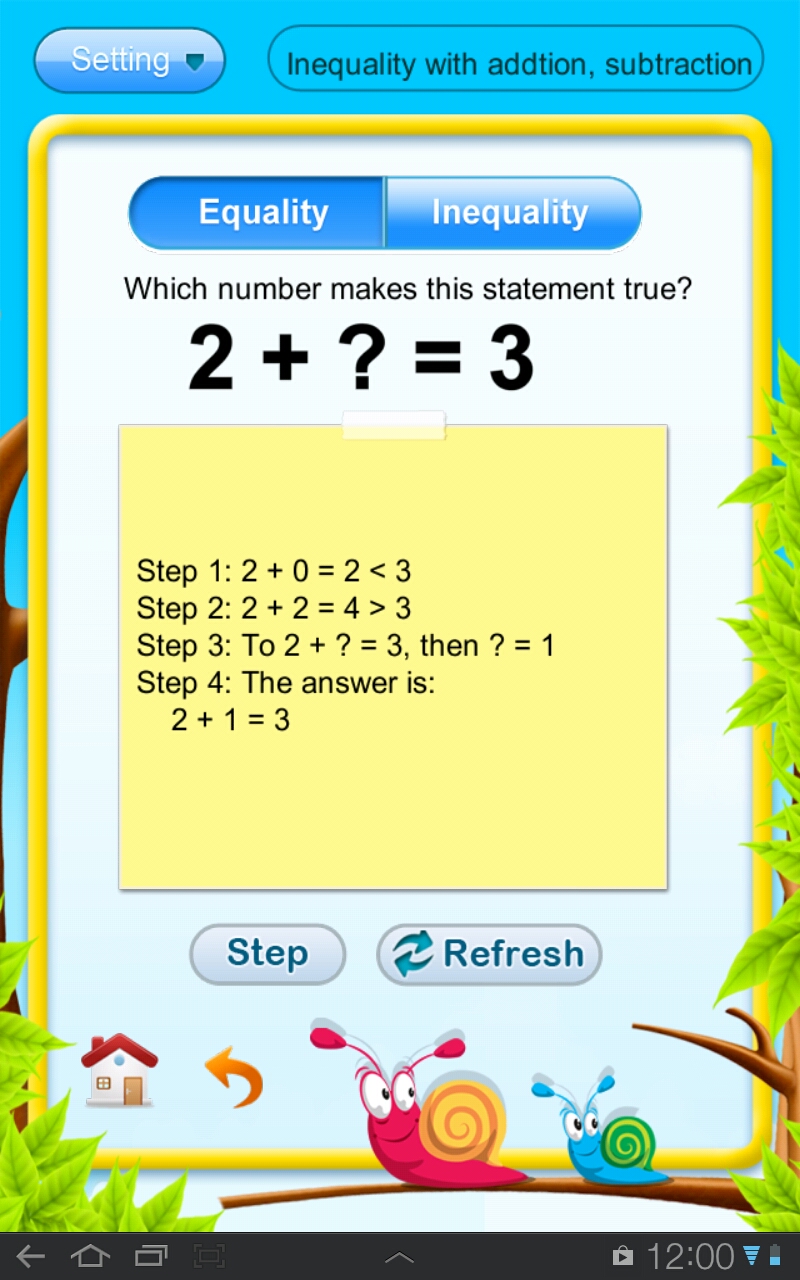Open the system recent apps view
Viewport: 800px width, 1280px height.
[x=151, y=1256]
